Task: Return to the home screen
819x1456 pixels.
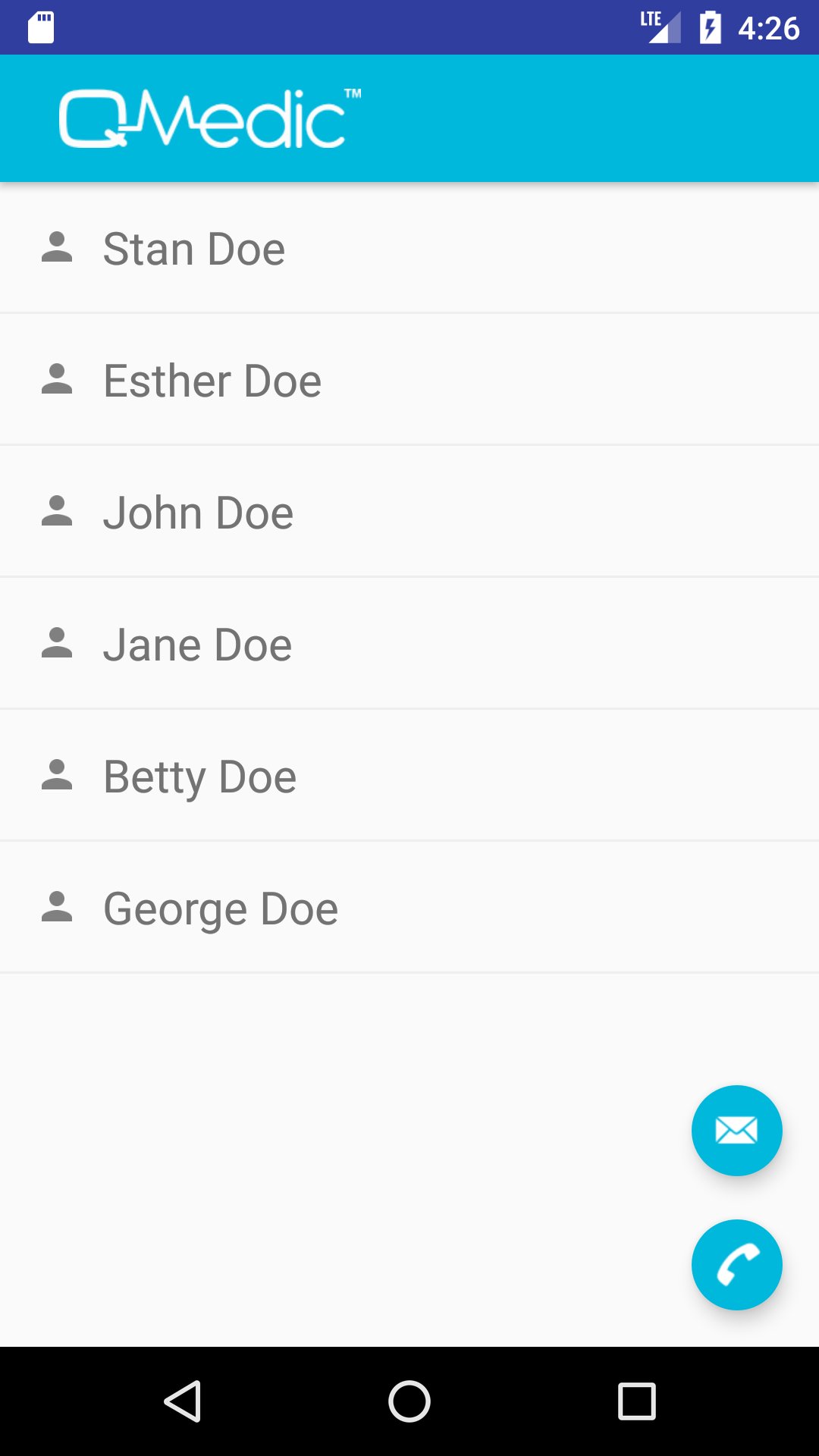Action: coord(409,1401)
